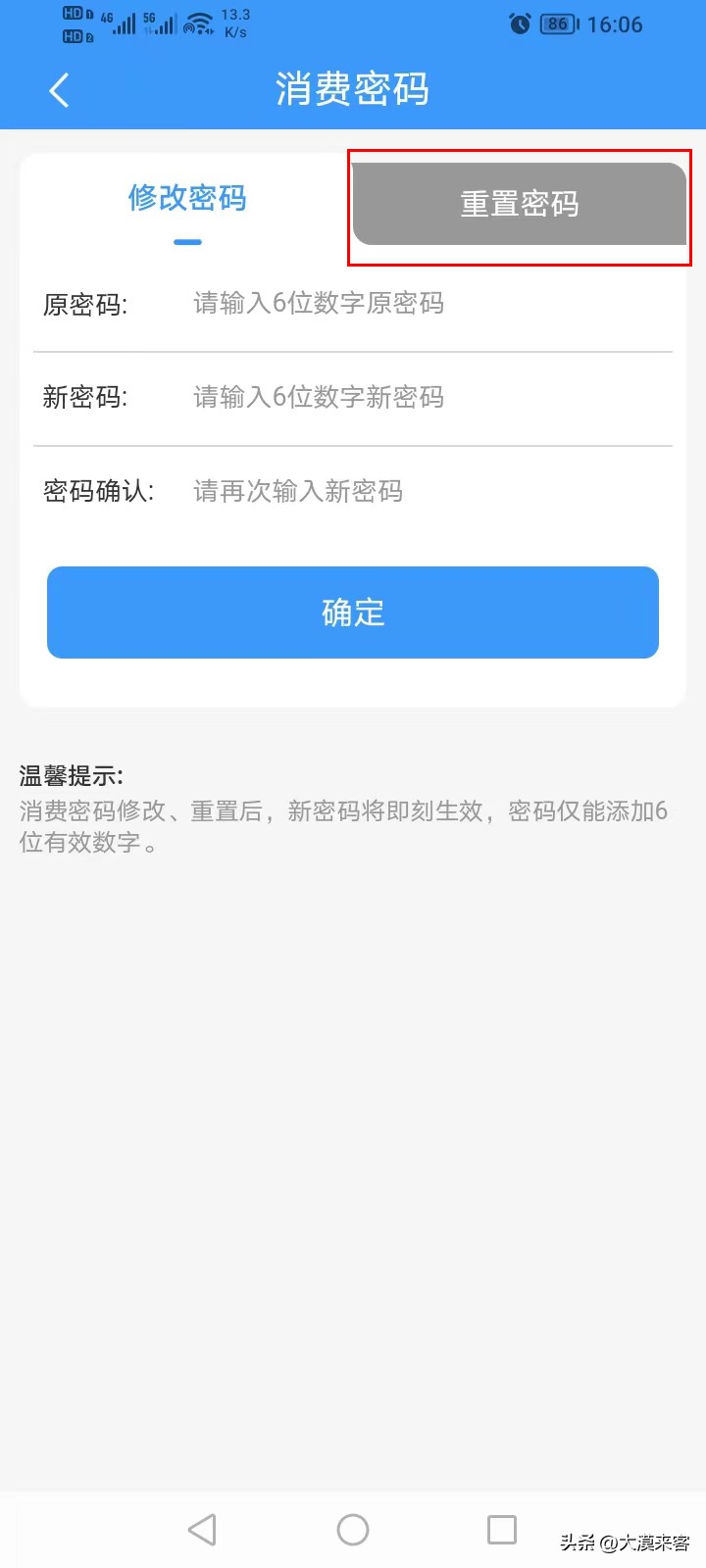Tap the triangular back button in navigation bar
706x1568 pixels.
click(x=201, y=1528)
